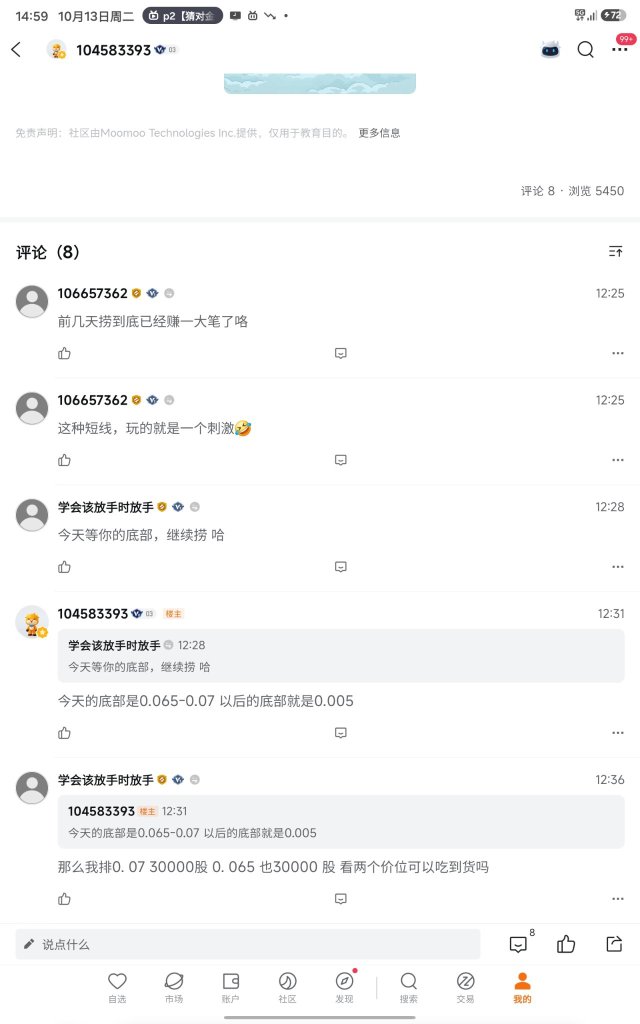Switch to the 交易 tab
The image size is (640, 1024).
point(465,987)
